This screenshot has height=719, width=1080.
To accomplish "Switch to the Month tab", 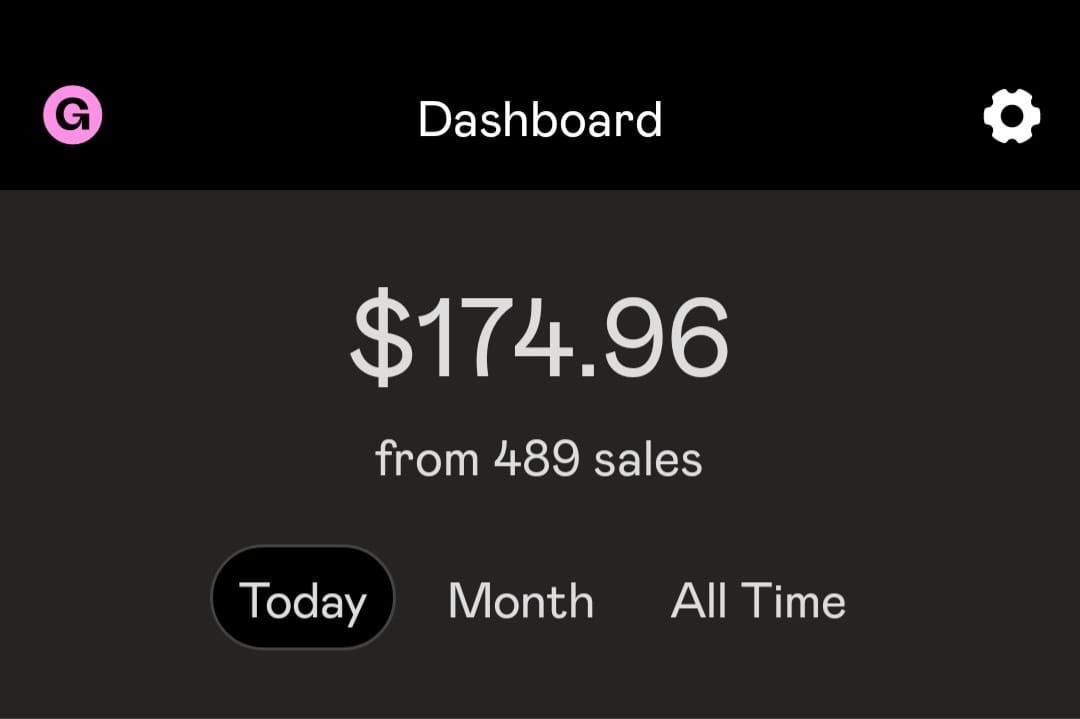I will pos(520,601).
